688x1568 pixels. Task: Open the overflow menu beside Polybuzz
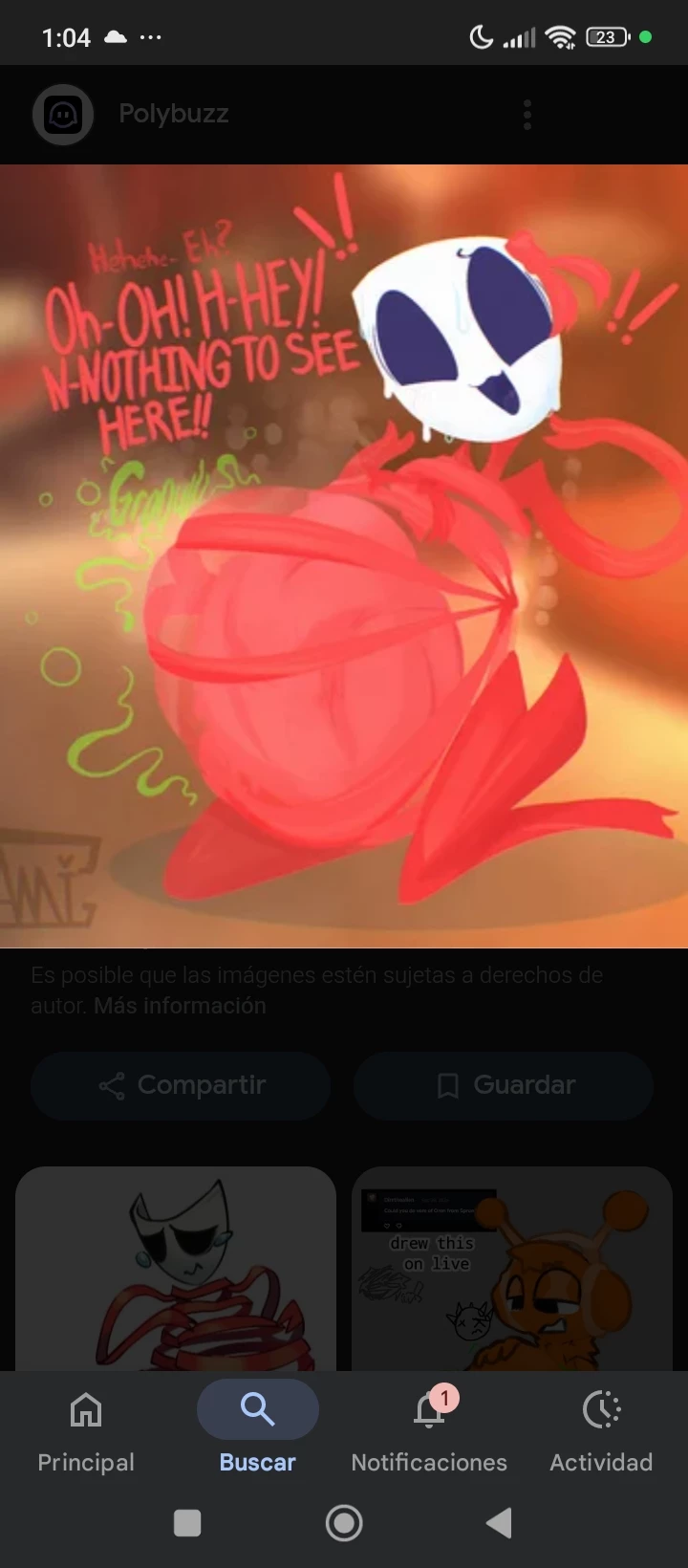527,115
